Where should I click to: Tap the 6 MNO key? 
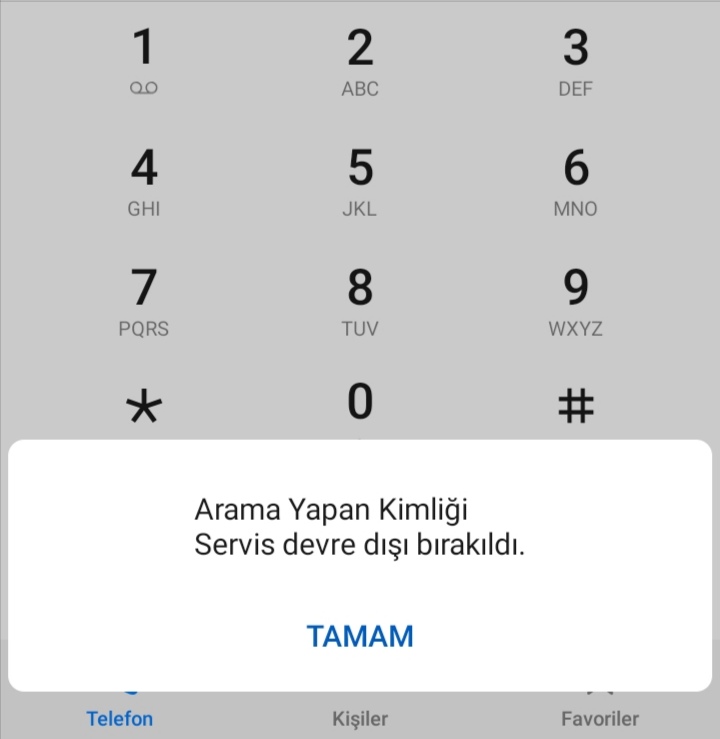point(576,180)
